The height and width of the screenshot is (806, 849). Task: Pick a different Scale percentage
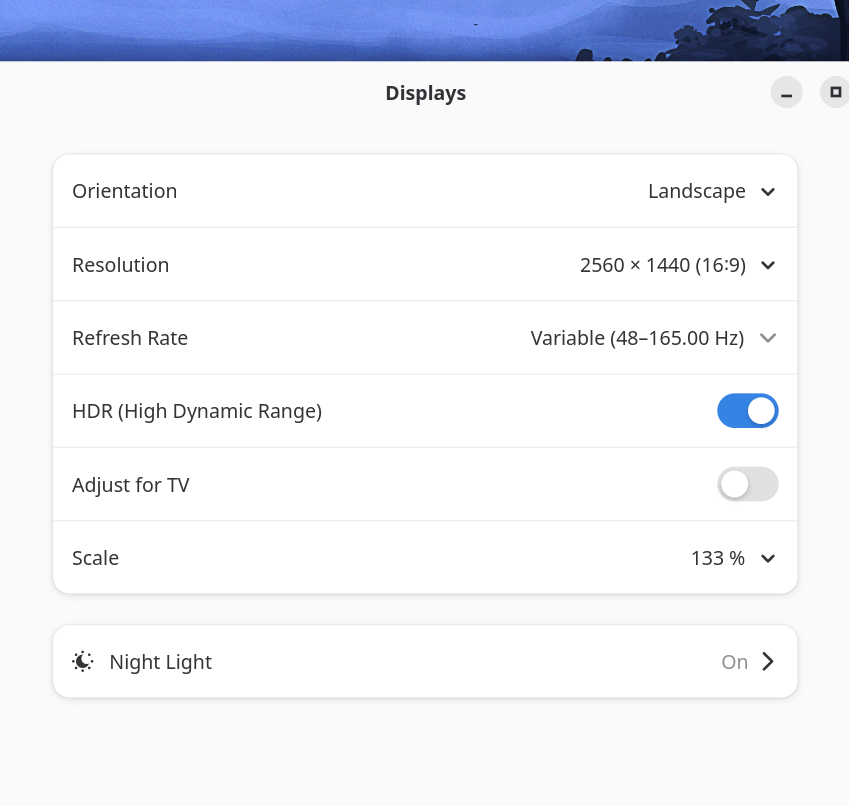(732, 558)
